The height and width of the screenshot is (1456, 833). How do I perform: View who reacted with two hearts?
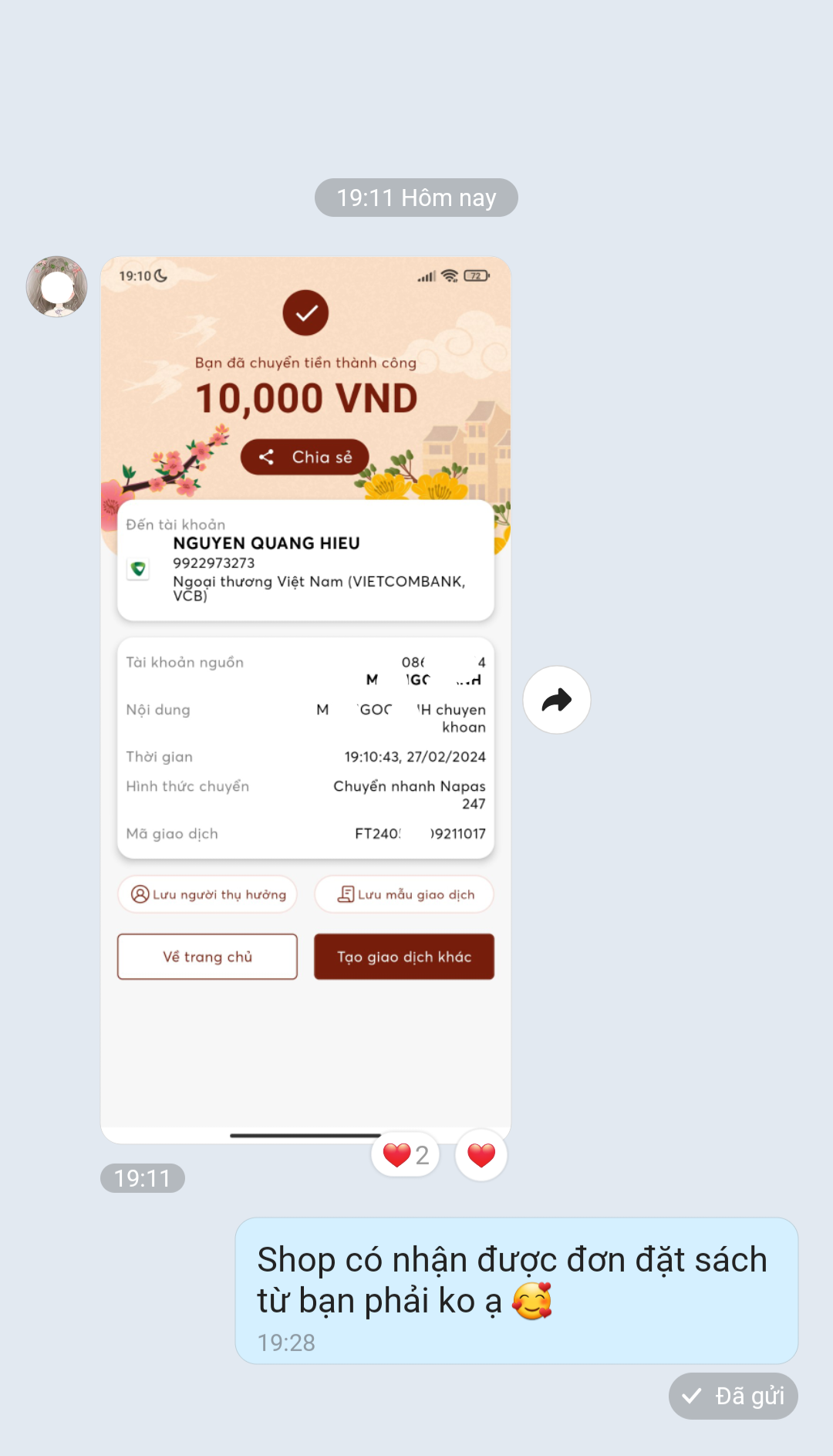point(406,1155)
